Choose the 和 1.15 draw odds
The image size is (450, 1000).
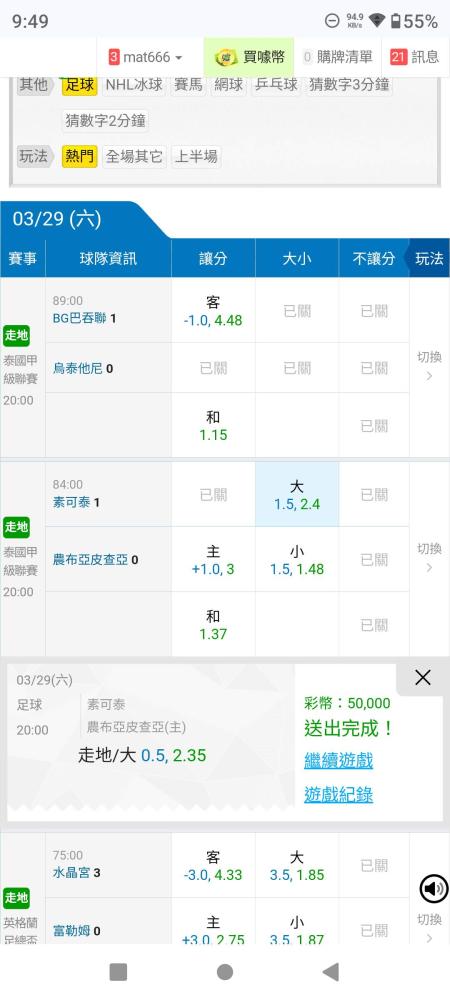coord(213,425)
